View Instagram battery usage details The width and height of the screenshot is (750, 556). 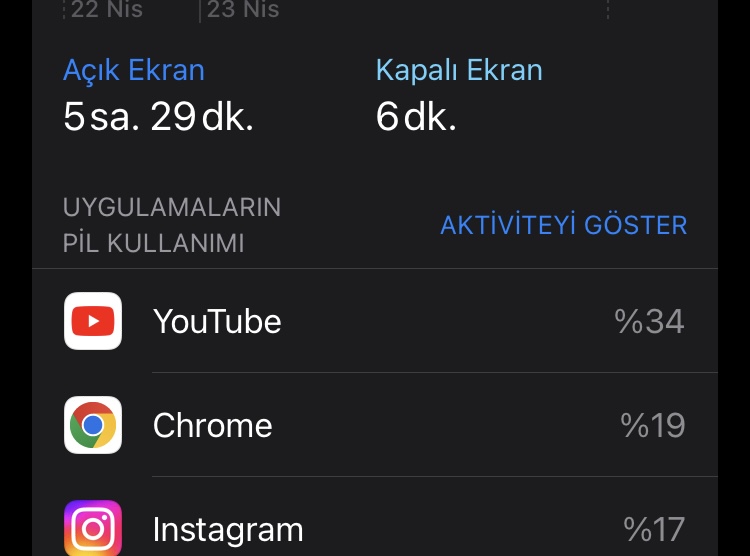coord(375,528)
